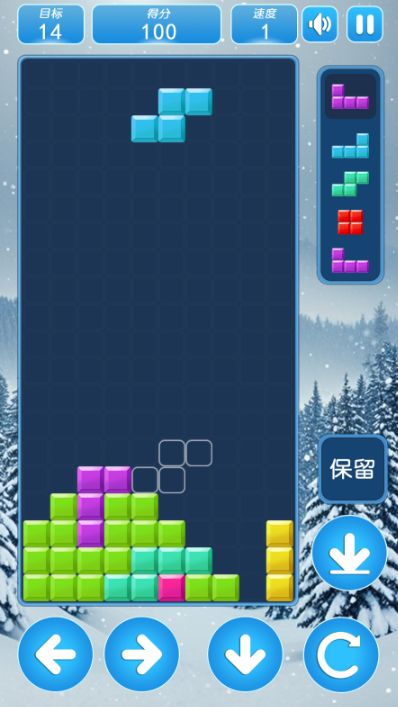
Task: Move the piece right
Action: (x=142, y=654)
